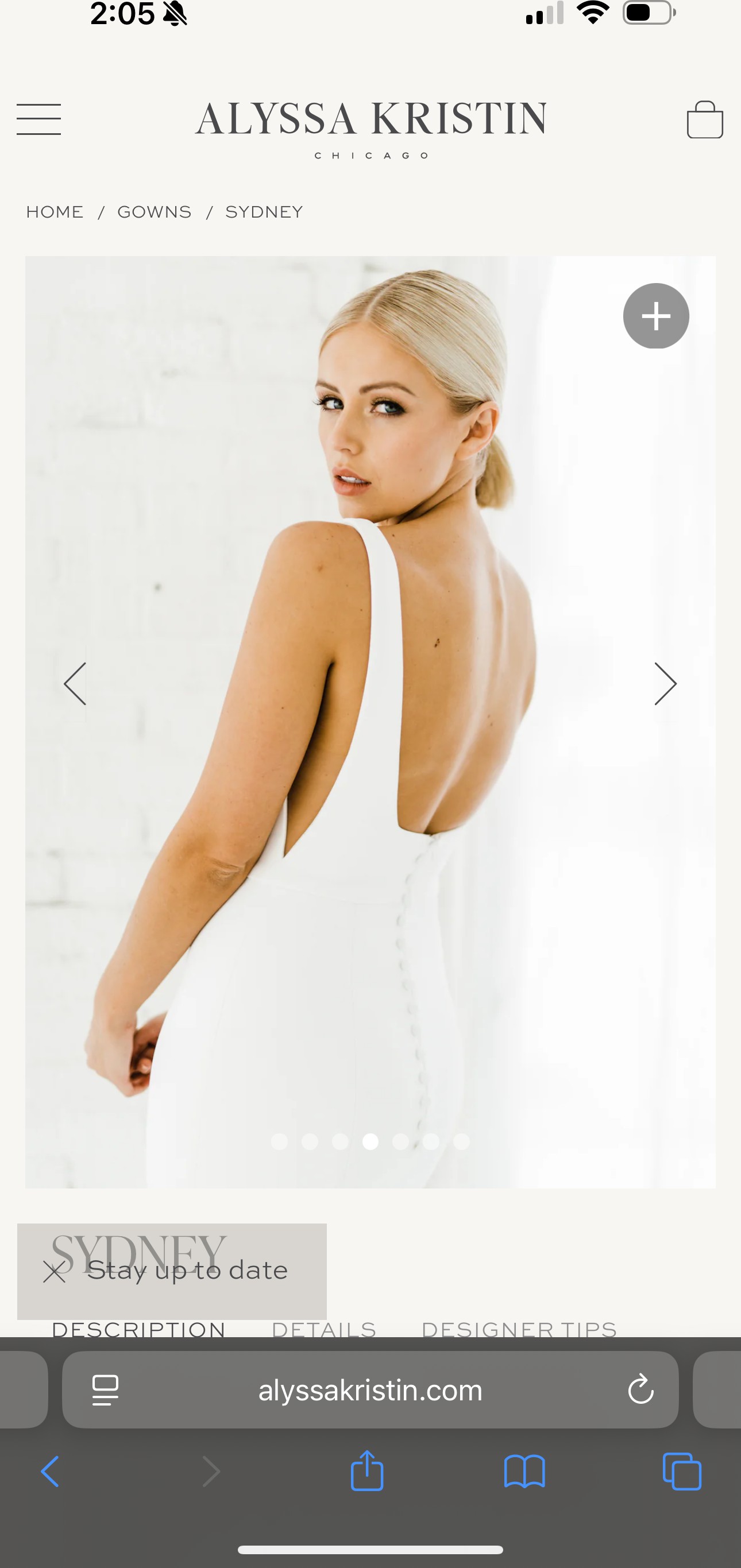Tap the alyssakristin.com address bar
The height and width of the screenshot is (1568, 741).
(370, 1391)
